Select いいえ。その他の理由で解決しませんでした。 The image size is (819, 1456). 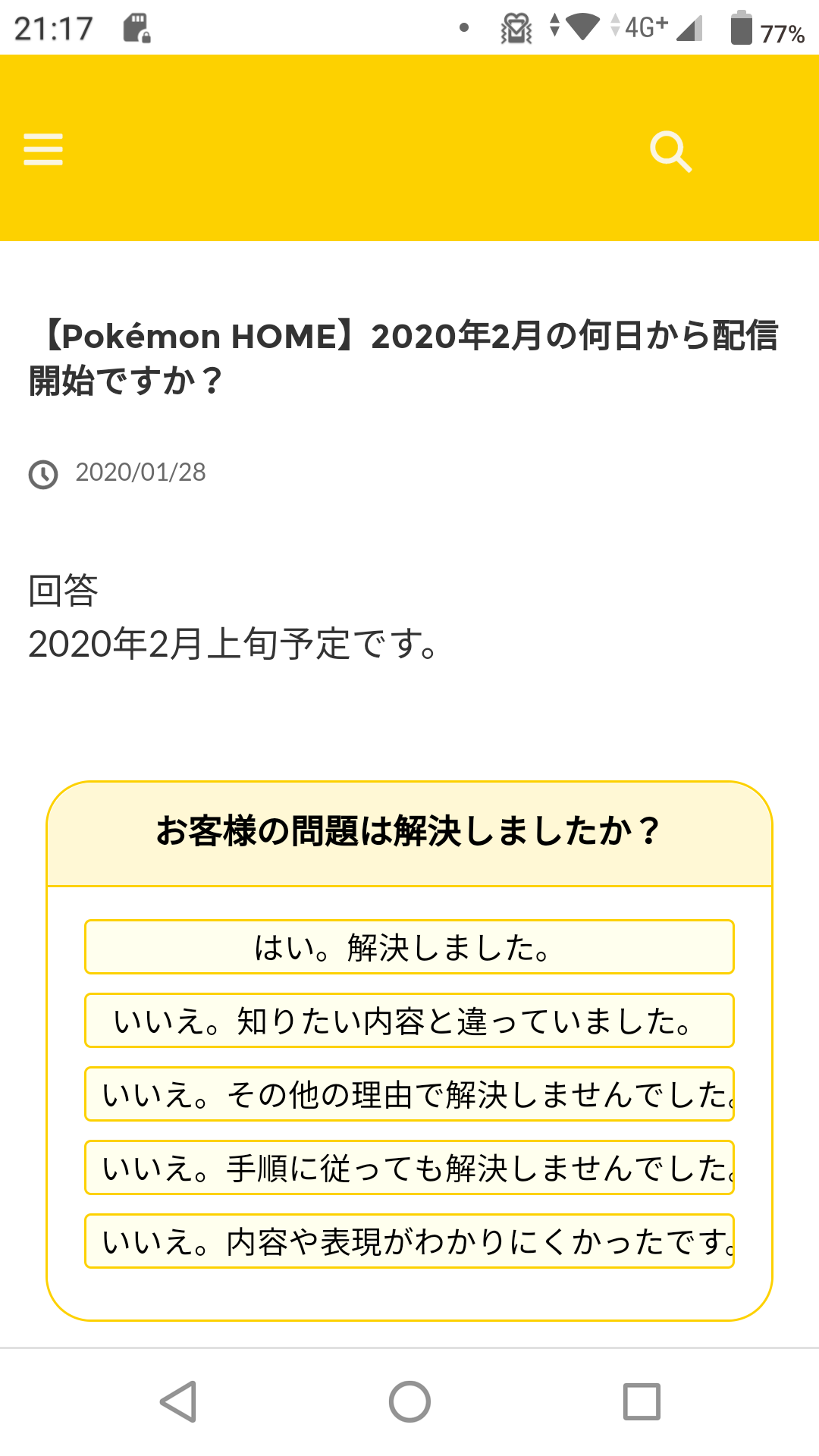409,1094
